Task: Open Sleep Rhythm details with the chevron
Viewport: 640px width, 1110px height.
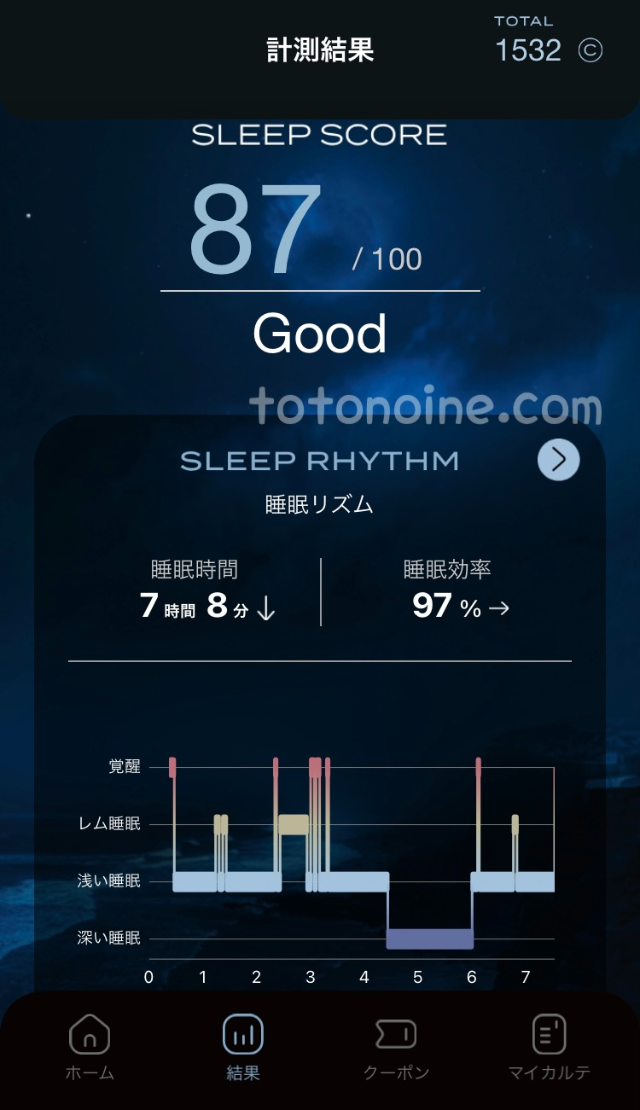Action: click(558, 460)
